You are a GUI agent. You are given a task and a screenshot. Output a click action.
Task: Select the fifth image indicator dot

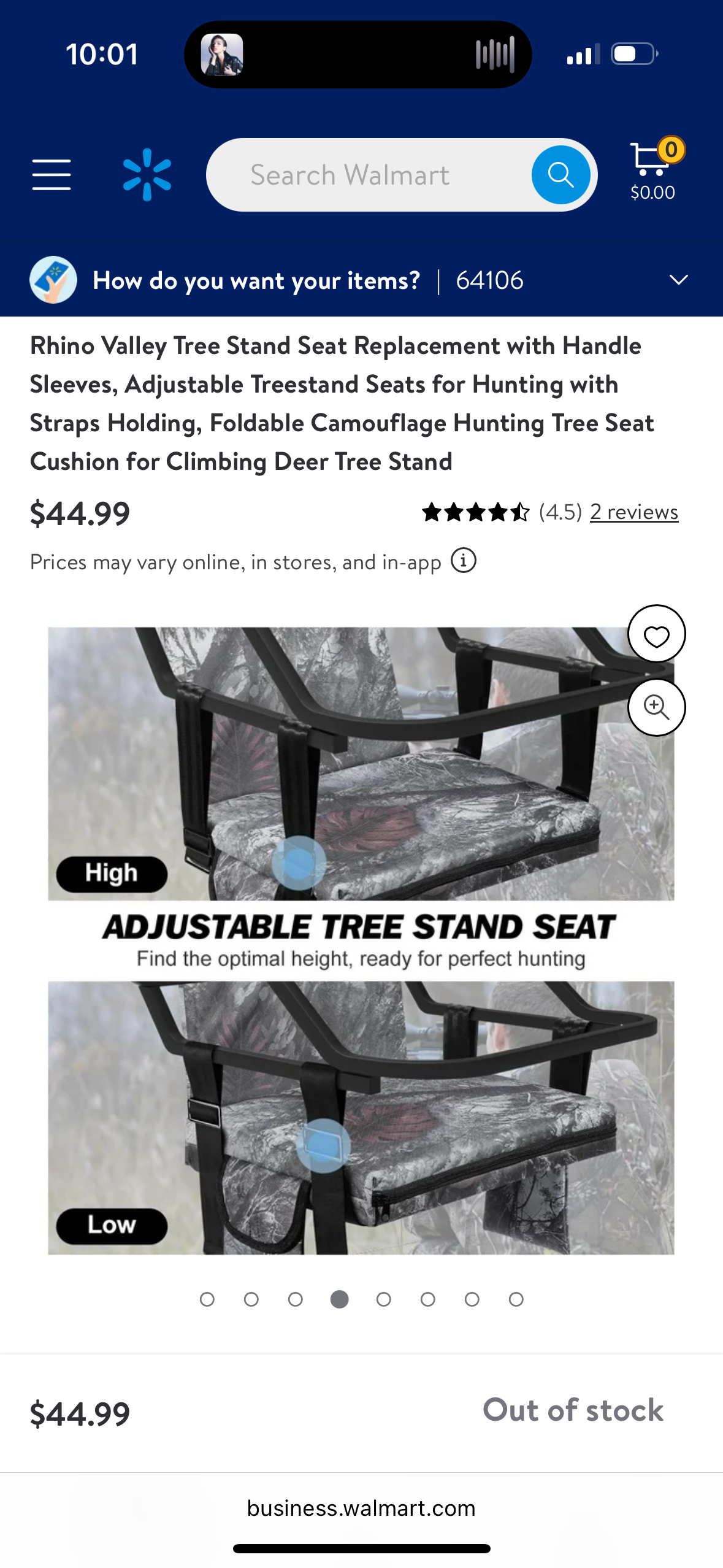384,1299
